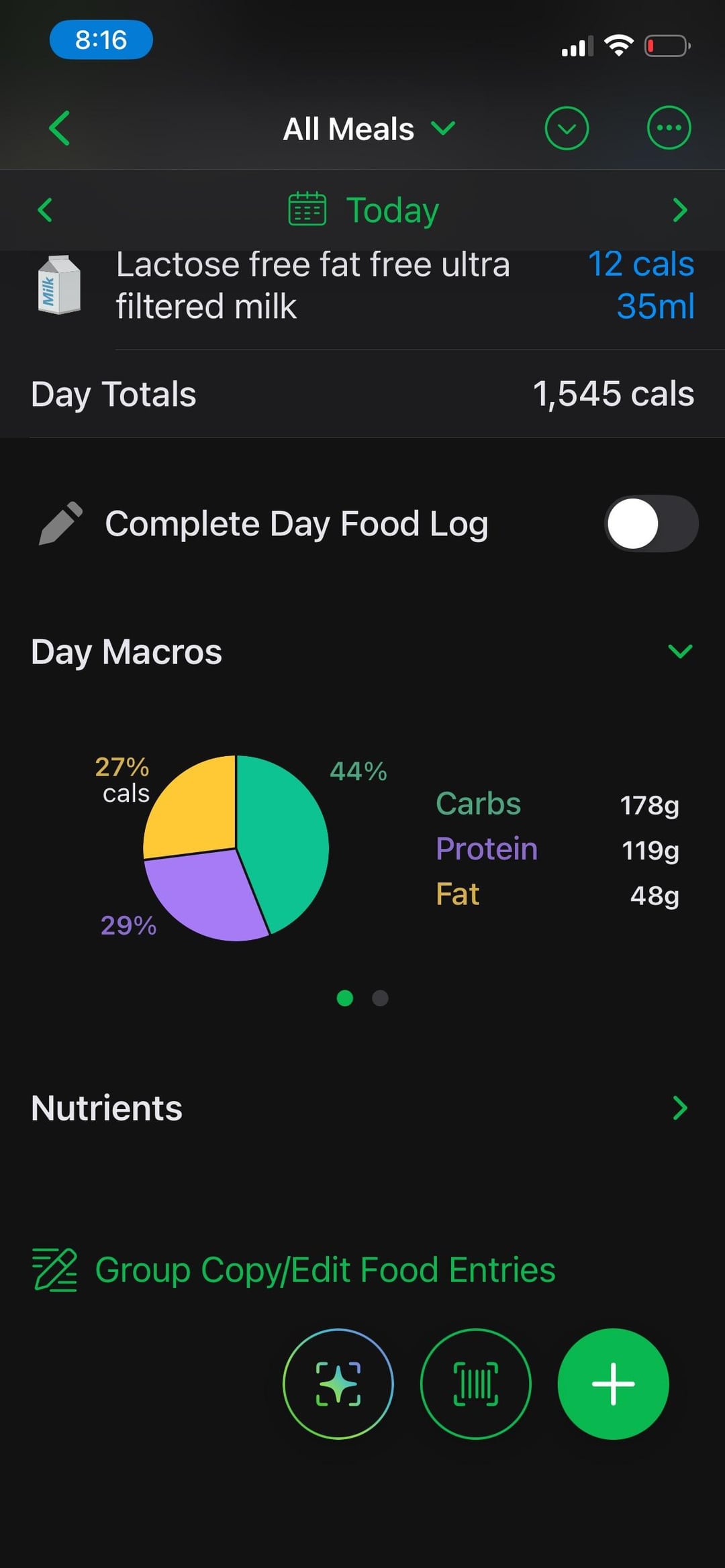Open the All Meals dropdown
This screenshot has height=1568, width=725.
click(x=368, y=129)
